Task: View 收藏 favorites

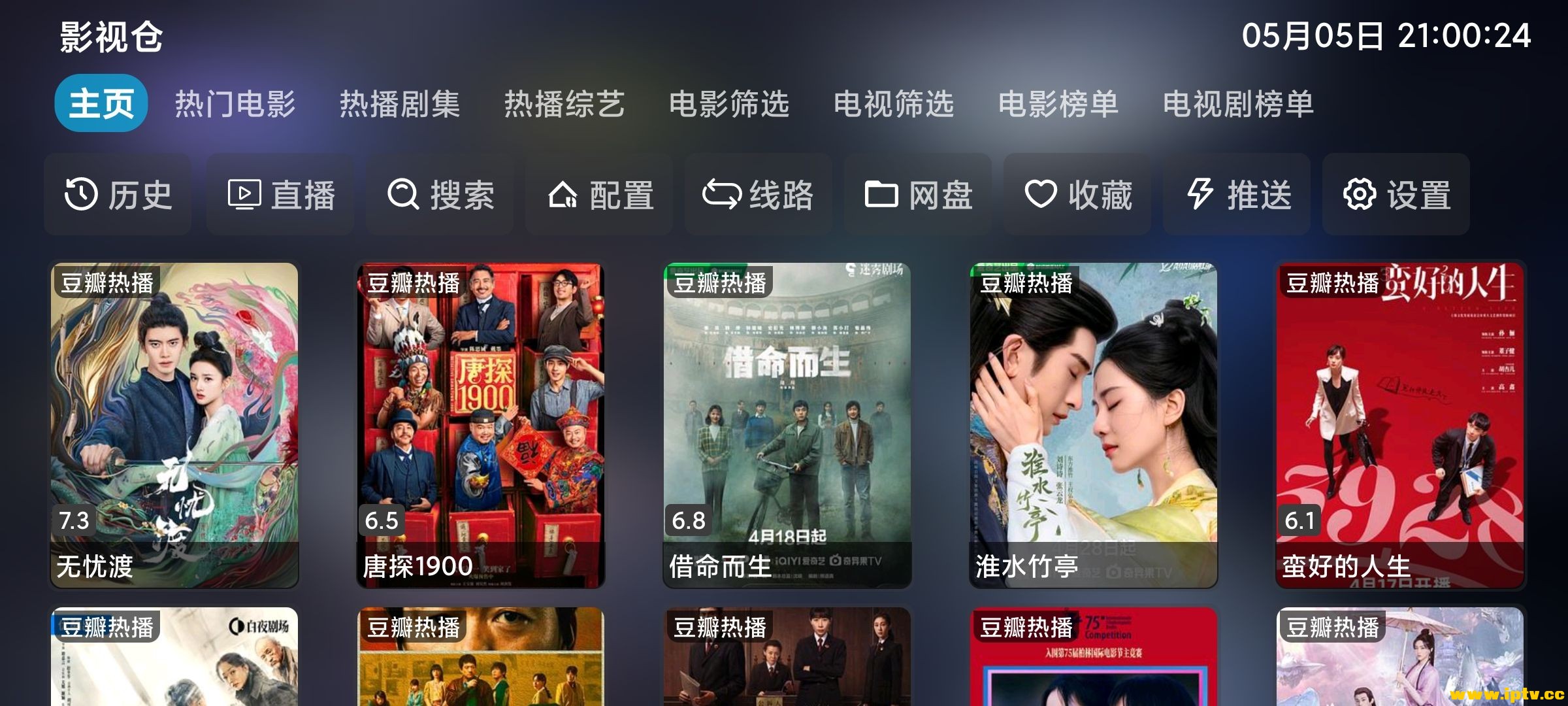Action: click(x=1077, y=195)
